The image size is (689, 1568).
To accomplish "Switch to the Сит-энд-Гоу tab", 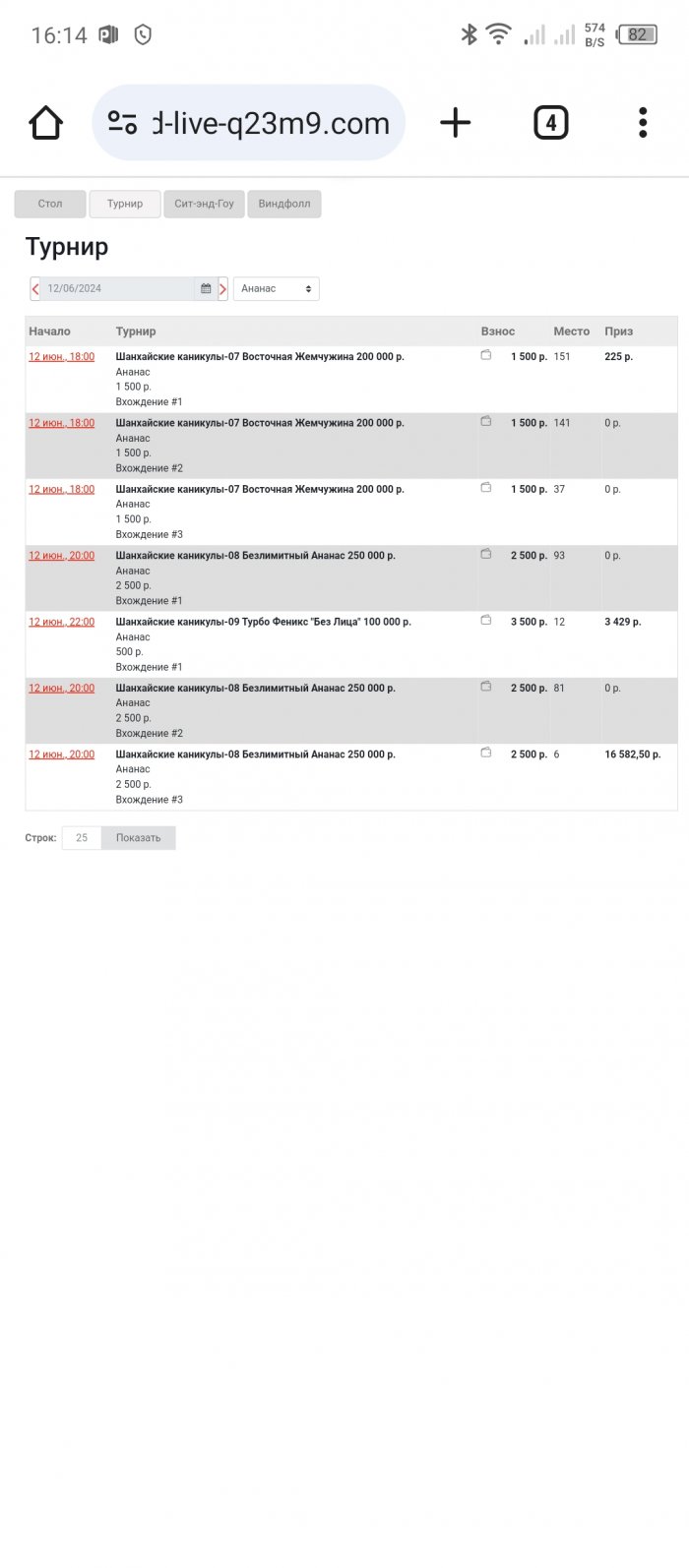I will [204, 204].
